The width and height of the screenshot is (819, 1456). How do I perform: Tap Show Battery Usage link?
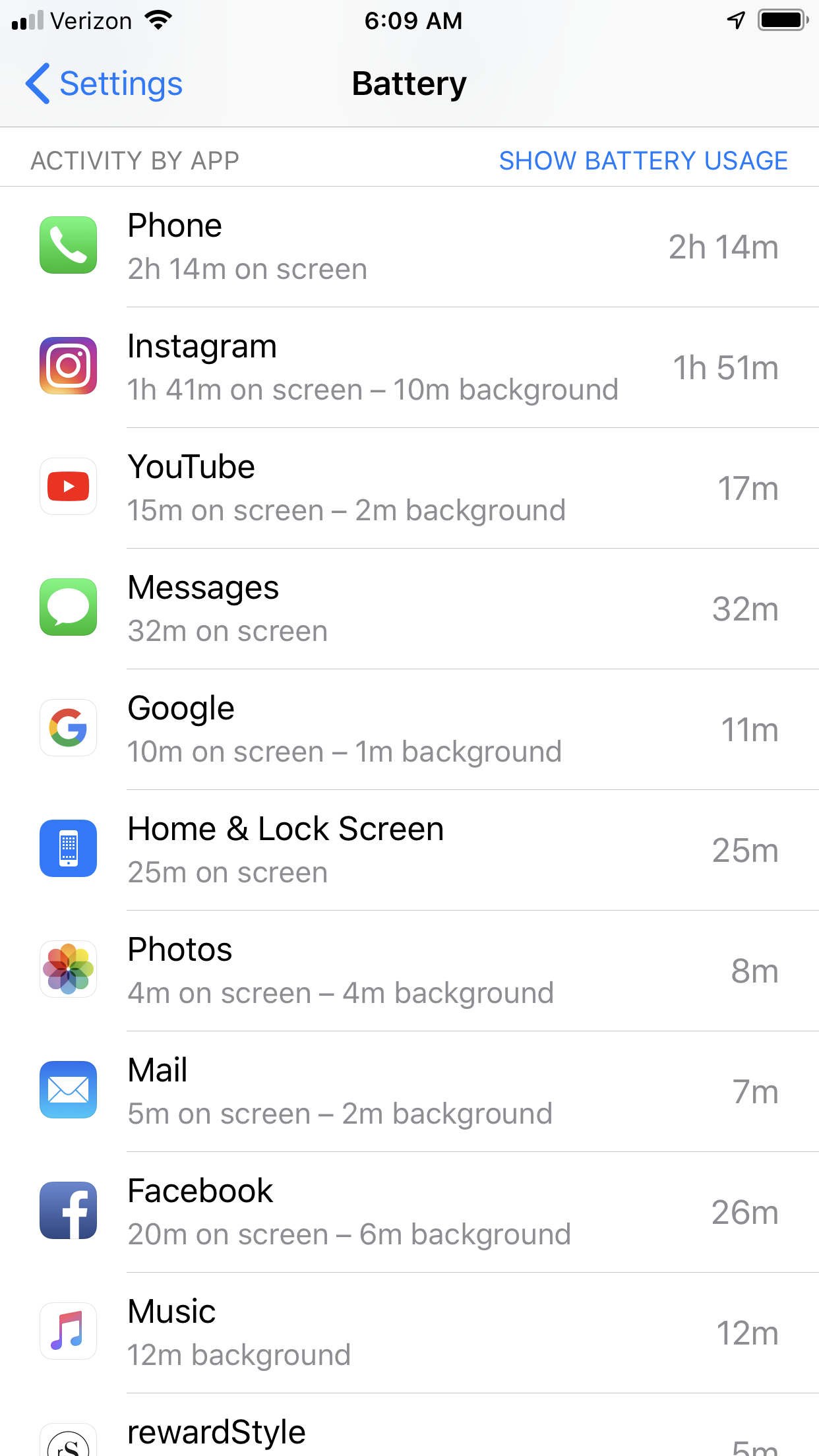pyautogui.click(x=643, y=161)
